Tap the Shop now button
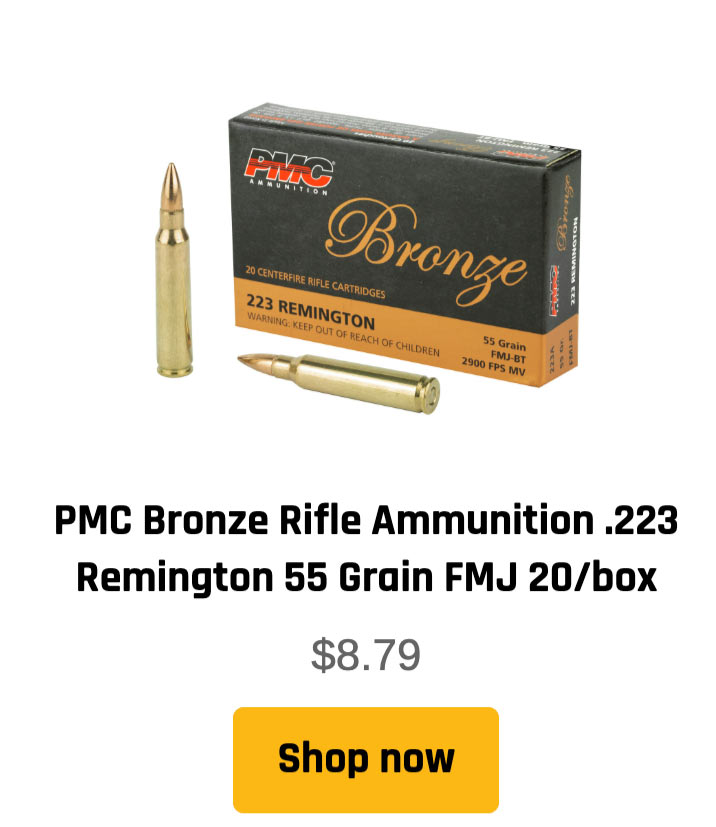This screenshot has width=716, height=827. tap(365, 759)
